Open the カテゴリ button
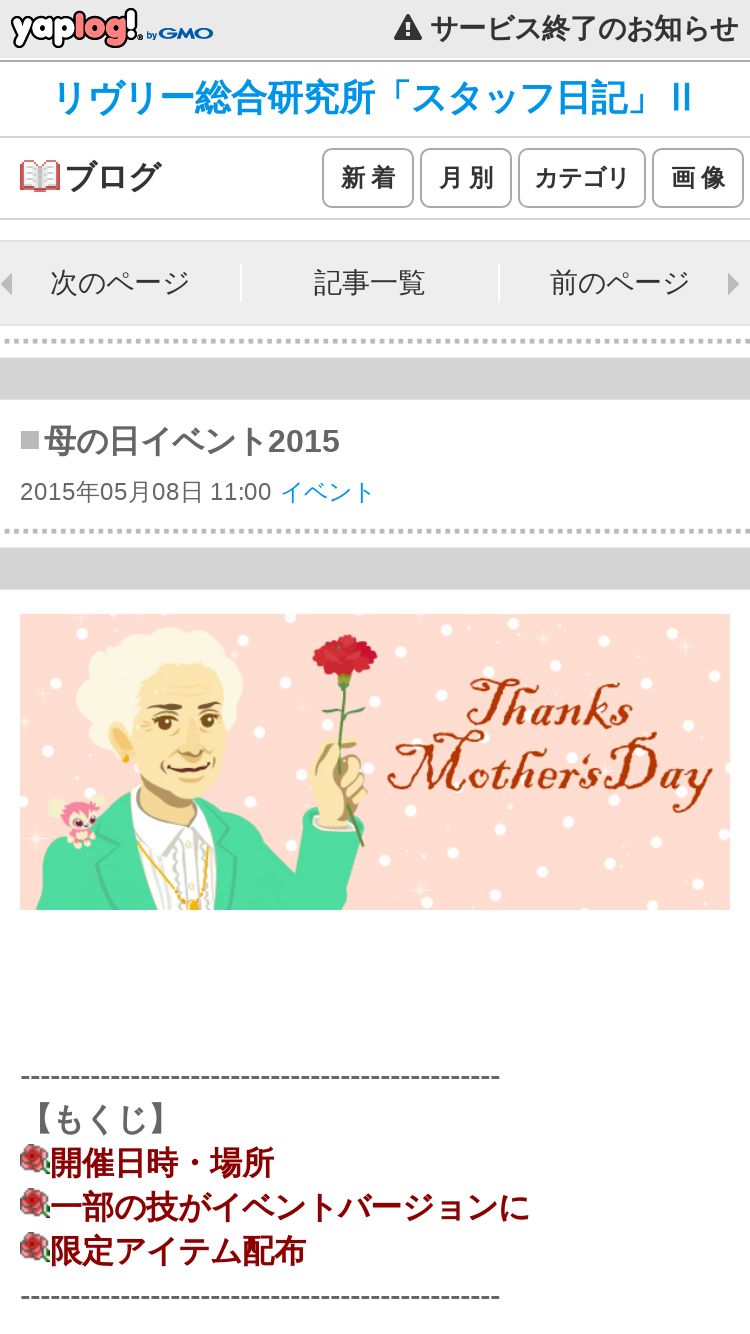This screenshot has width=750, height=1334. [582, 178]
